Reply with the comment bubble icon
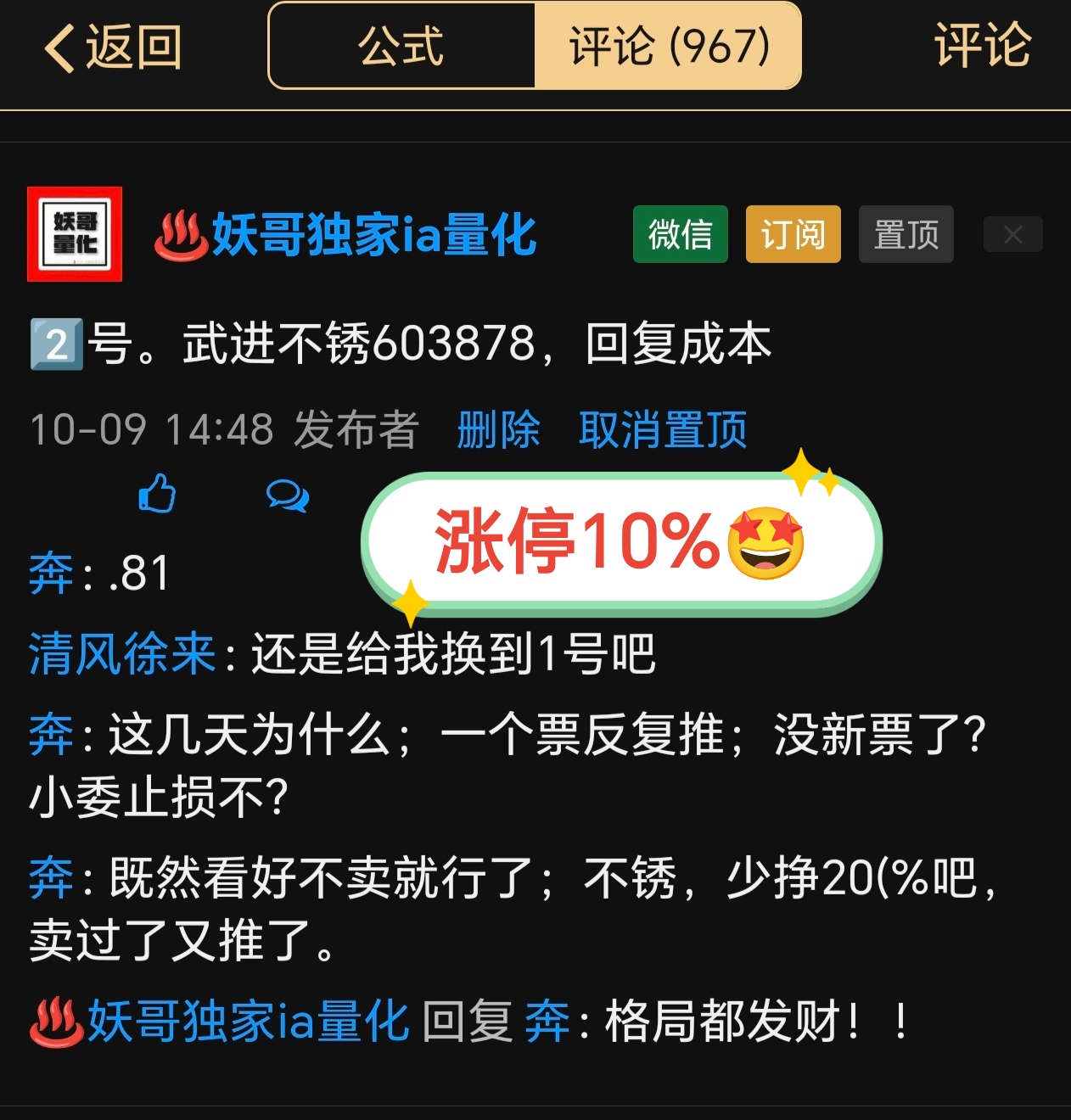Image resolution: width=1071 pixels, height=1120 pixels. point(288,496)
